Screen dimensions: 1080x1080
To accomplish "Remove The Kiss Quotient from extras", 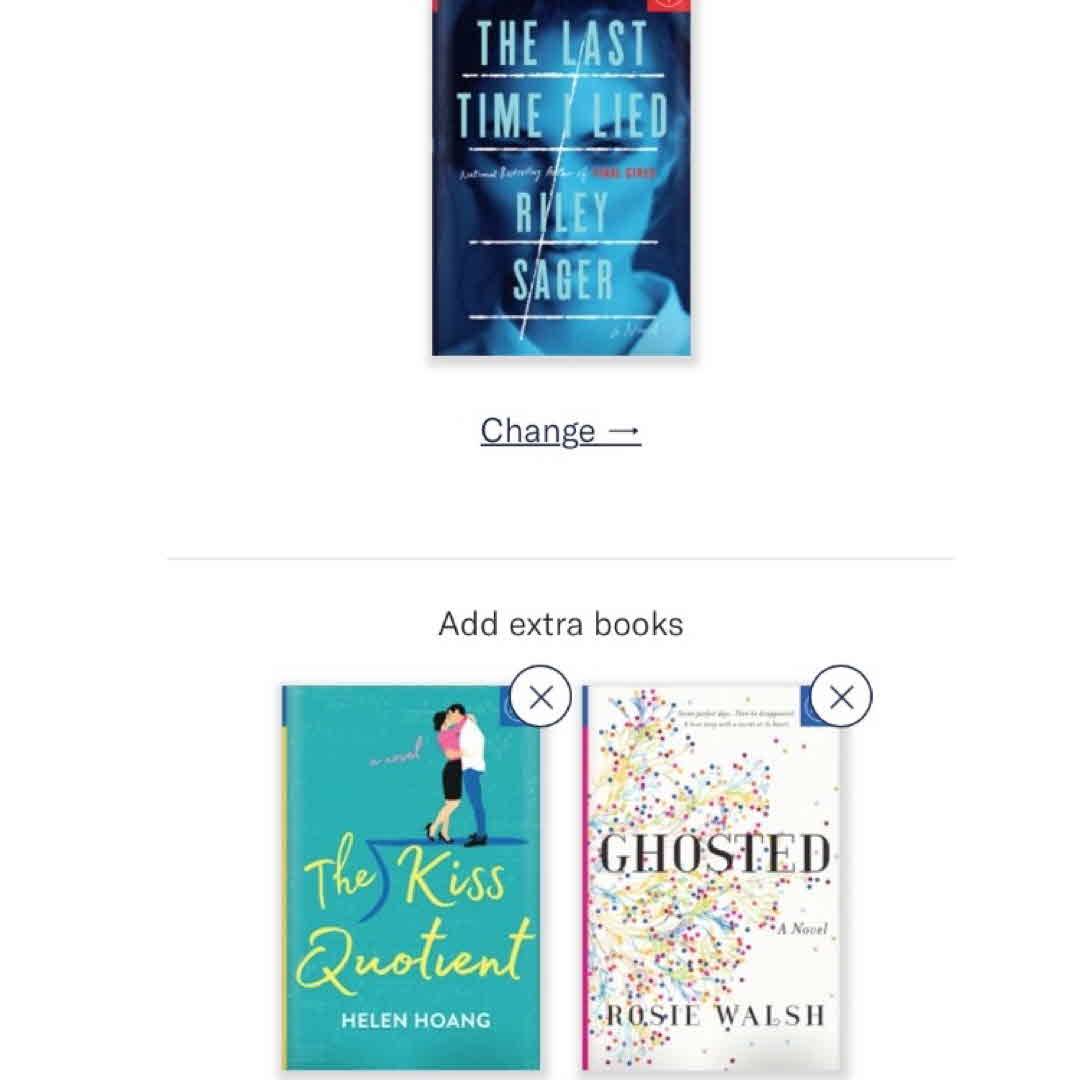I will pyautogui.click(x=540, y=696).
